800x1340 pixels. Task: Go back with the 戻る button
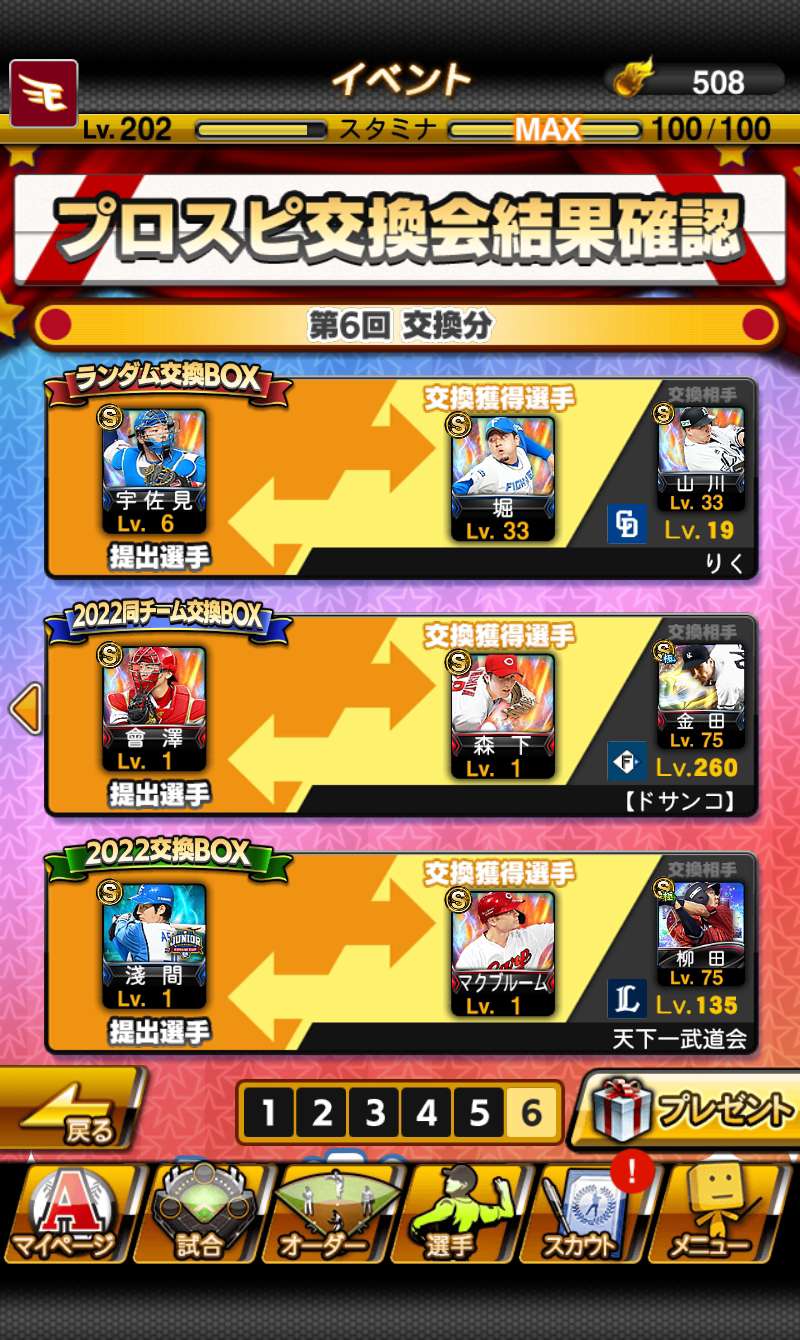click(75, 1110)
